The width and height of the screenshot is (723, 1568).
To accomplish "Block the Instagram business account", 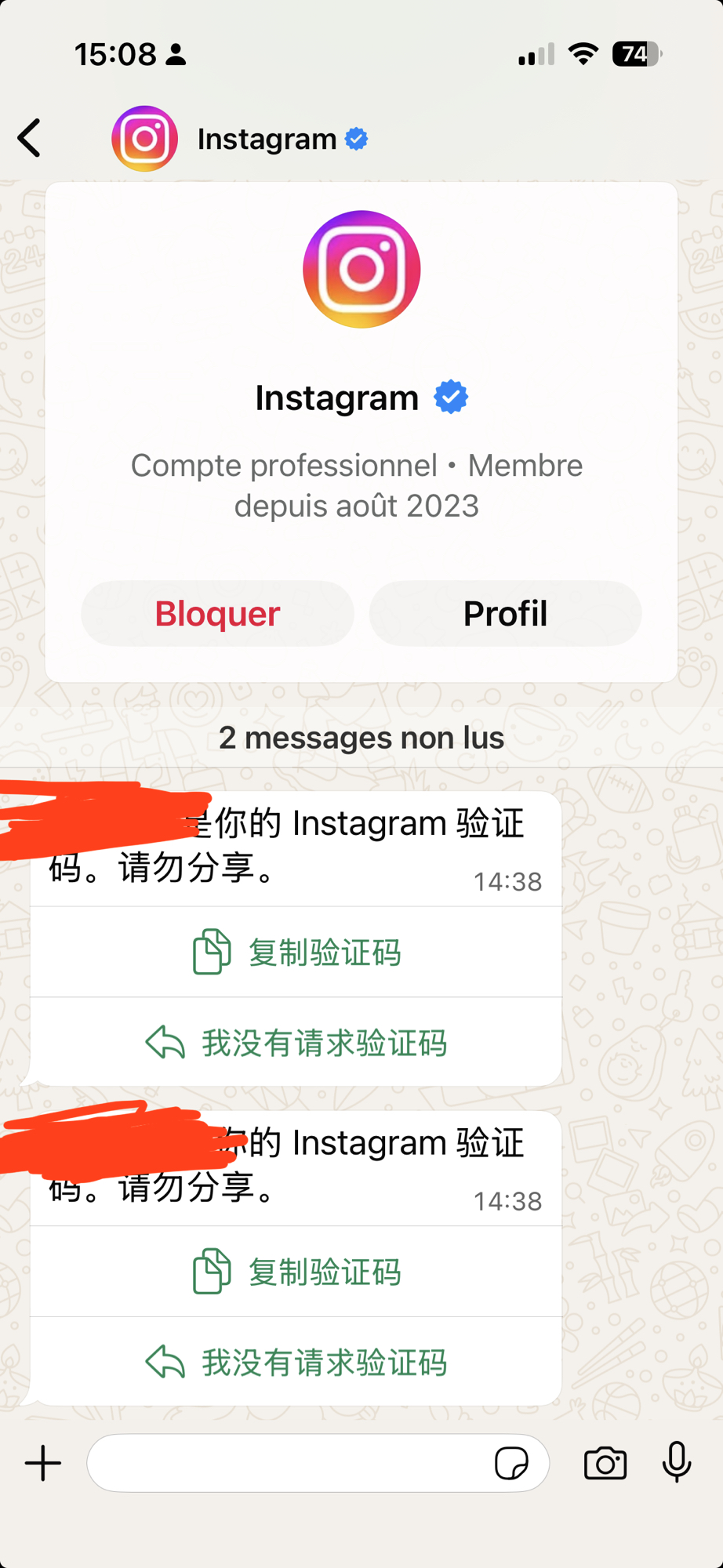I will [x=217, y=614].
